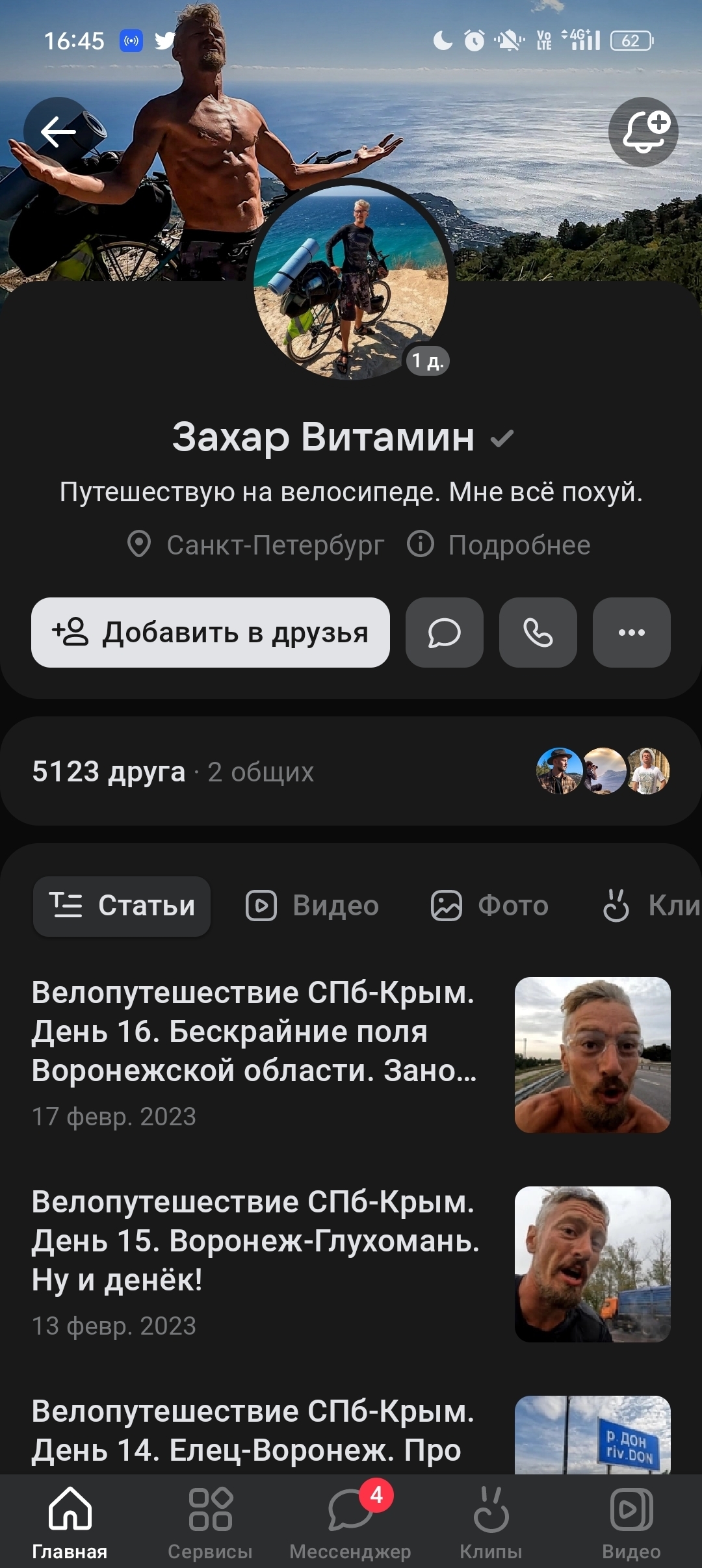Viewport: 702px width, 1568px height.
Task: Open article День 15 Воронеж-Глухомань
Action: click(255, 1241)
